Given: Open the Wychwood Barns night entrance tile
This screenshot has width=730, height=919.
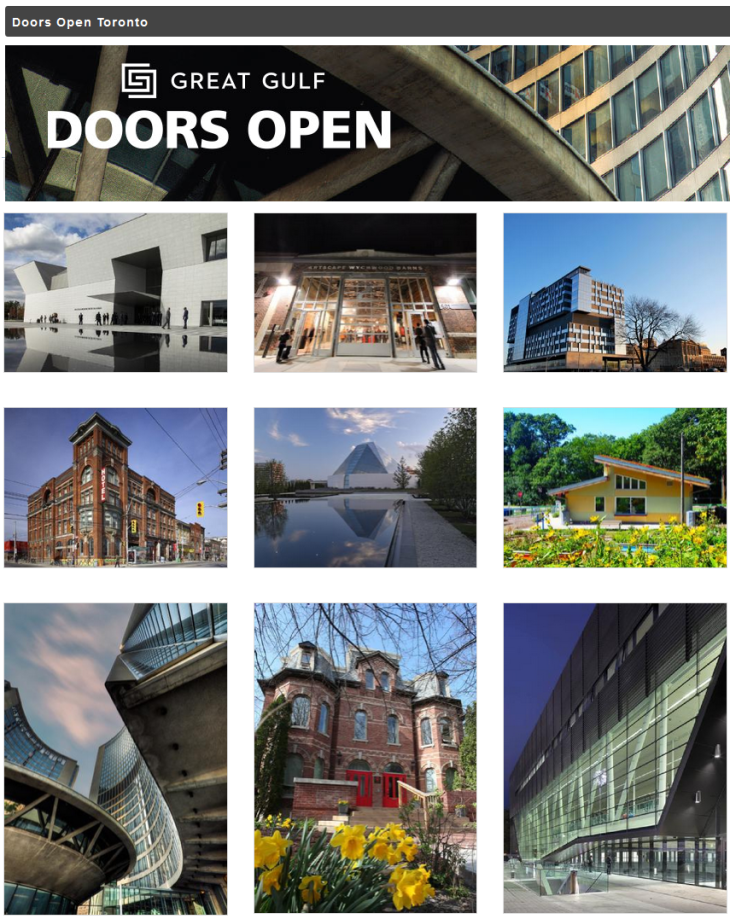Looking at the screenshot, I should pos(365,292).
